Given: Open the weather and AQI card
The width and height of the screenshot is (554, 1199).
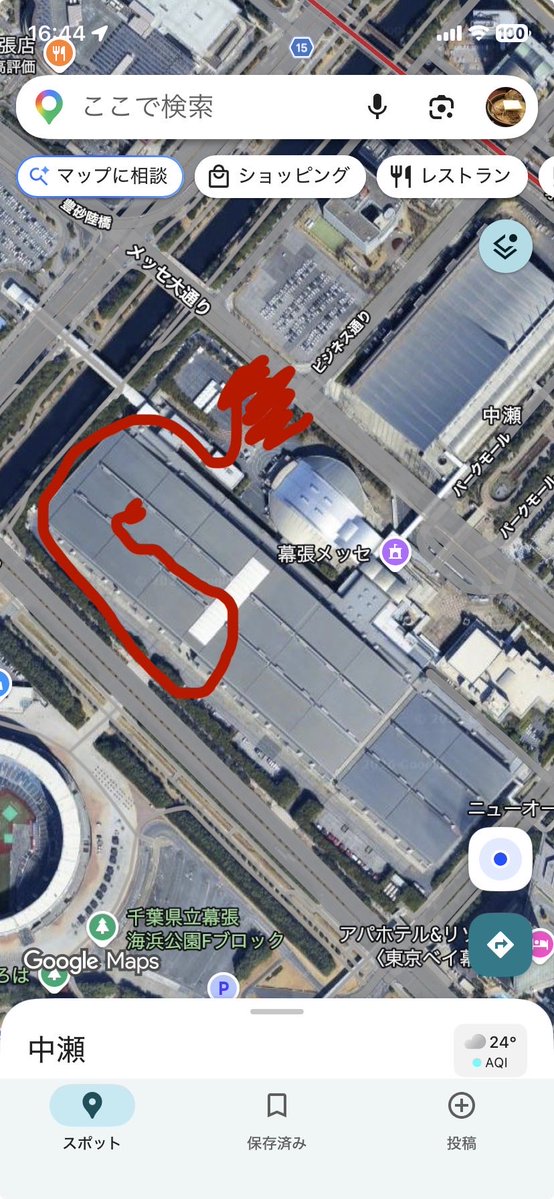Looking at the screenshot, I should [490, 1050].
